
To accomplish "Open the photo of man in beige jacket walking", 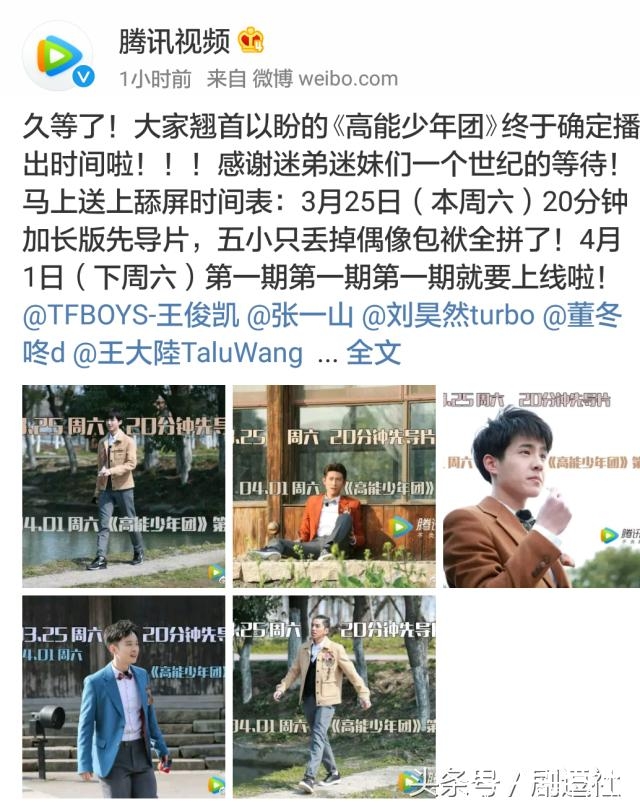I will click(334, 697).
